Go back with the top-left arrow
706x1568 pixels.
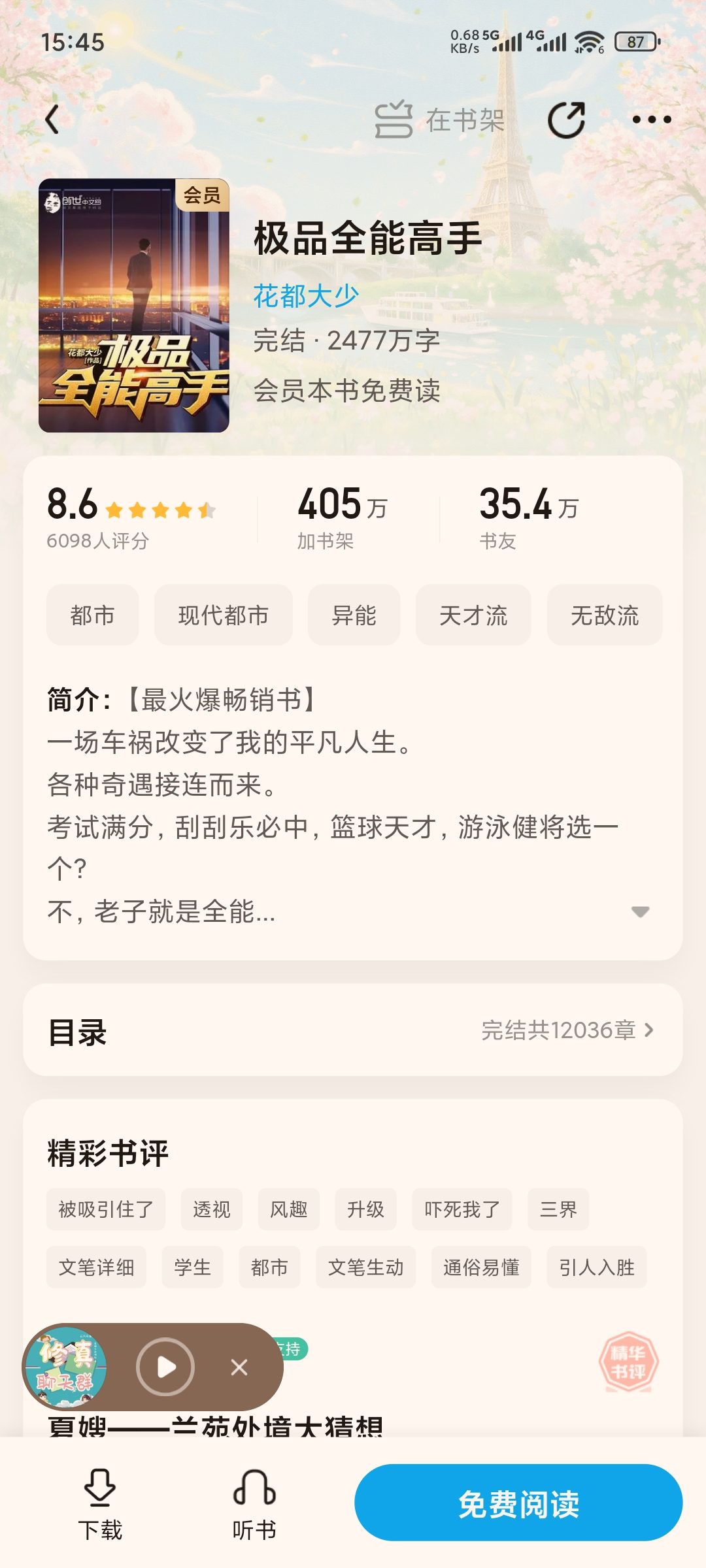point(52,120)
